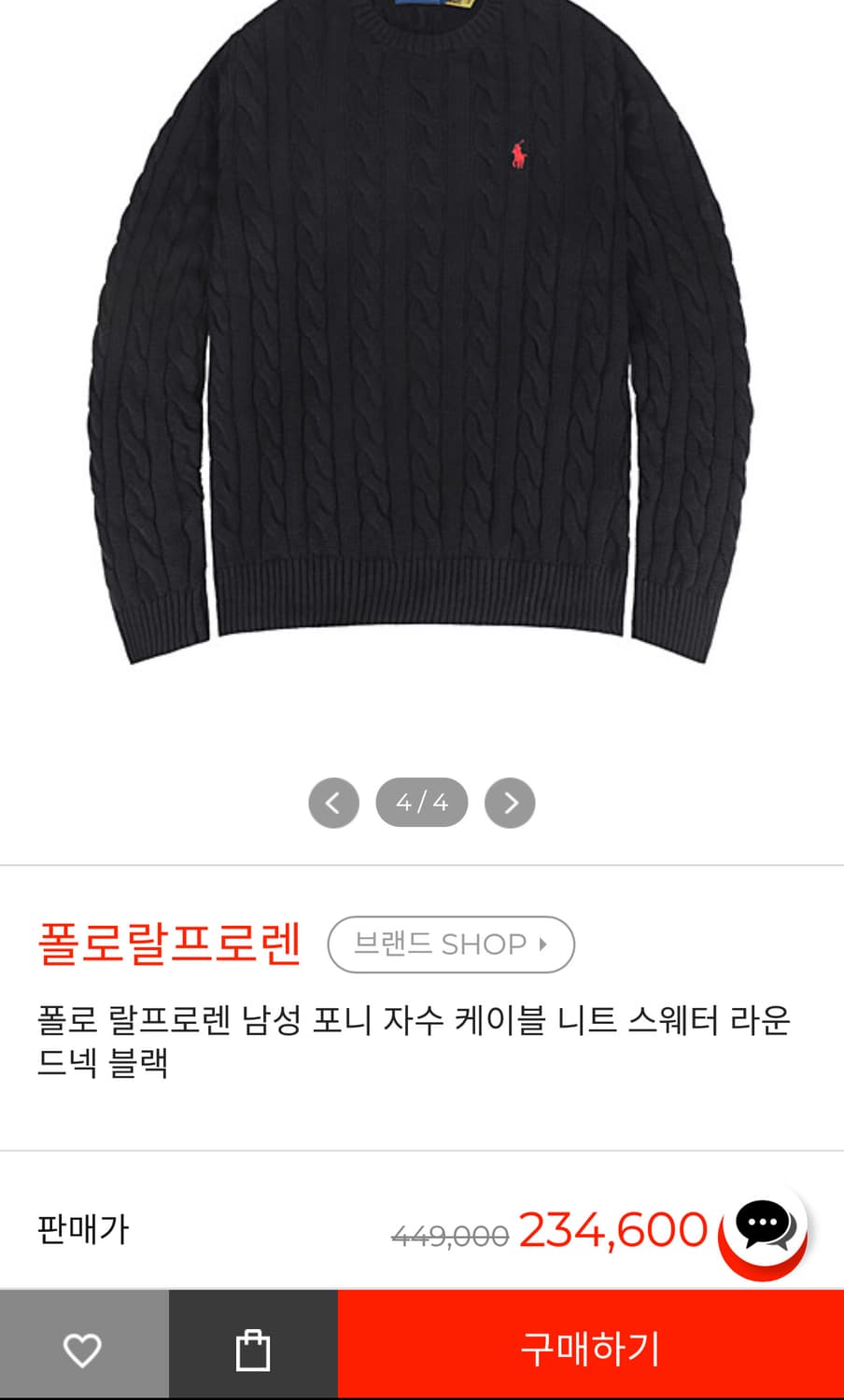Toggle the heart wishlist button
844x1400 pixels.
coord(83,1346)
